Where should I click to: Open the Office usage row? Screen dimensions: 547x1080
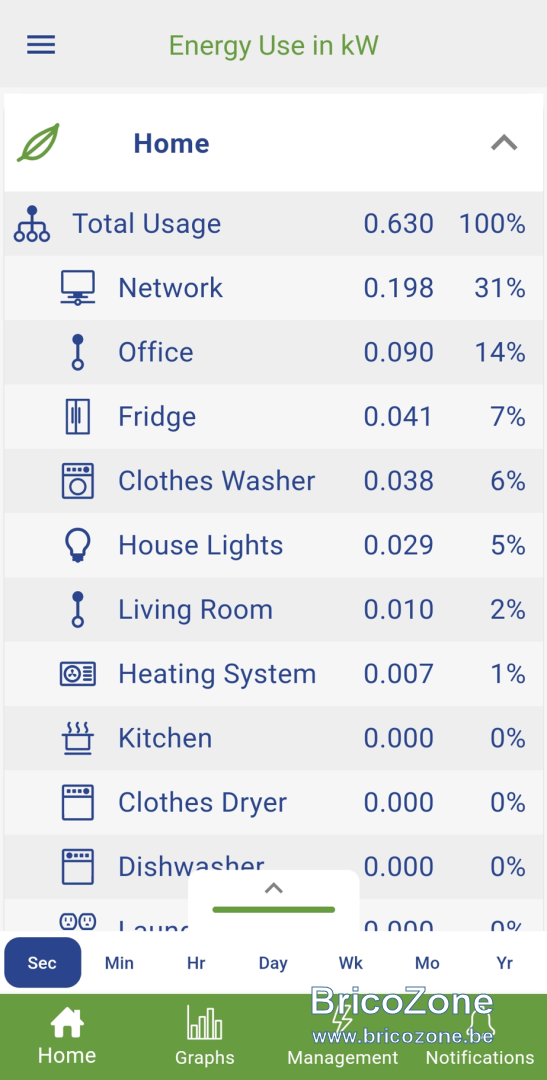click(x=274, y=352)
